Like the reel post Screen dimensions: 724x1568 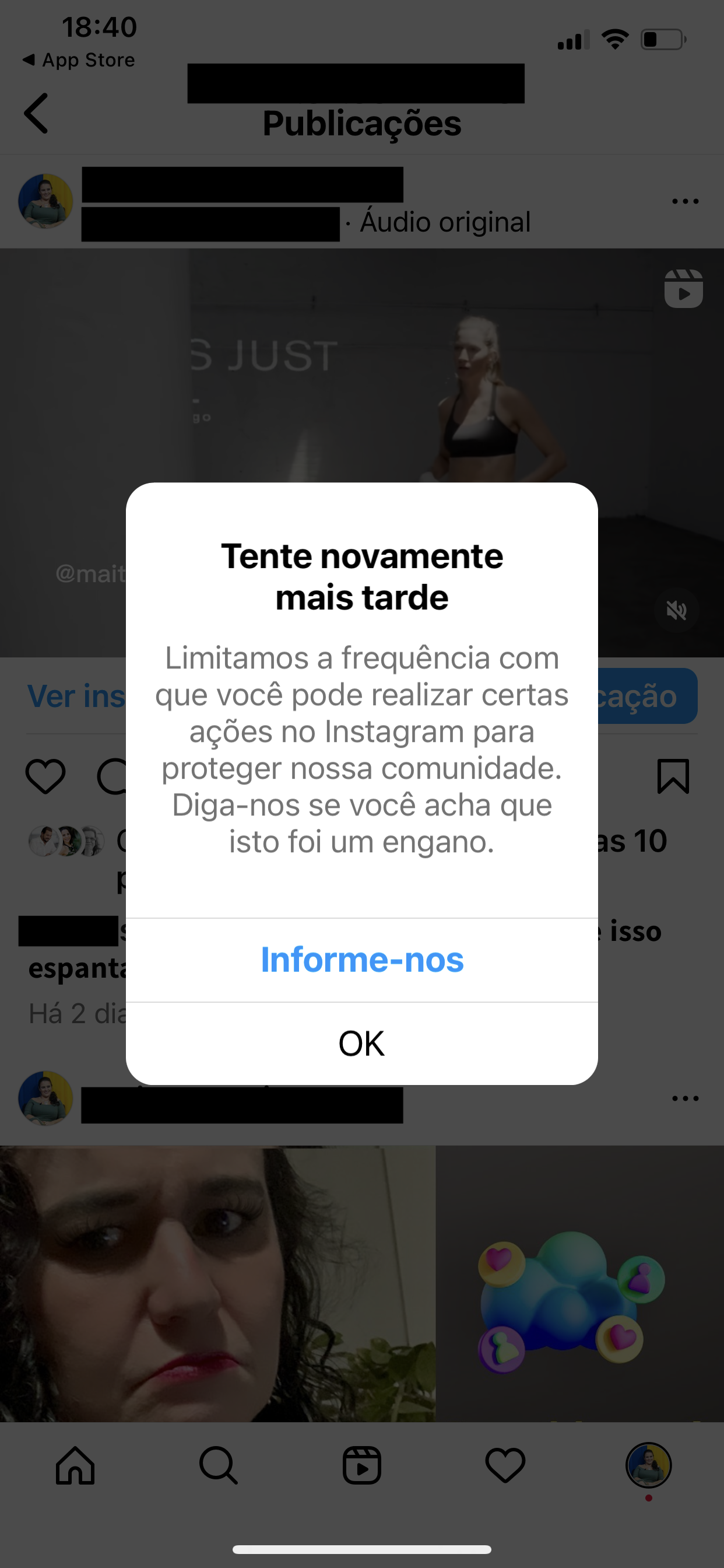pos(45,776)
